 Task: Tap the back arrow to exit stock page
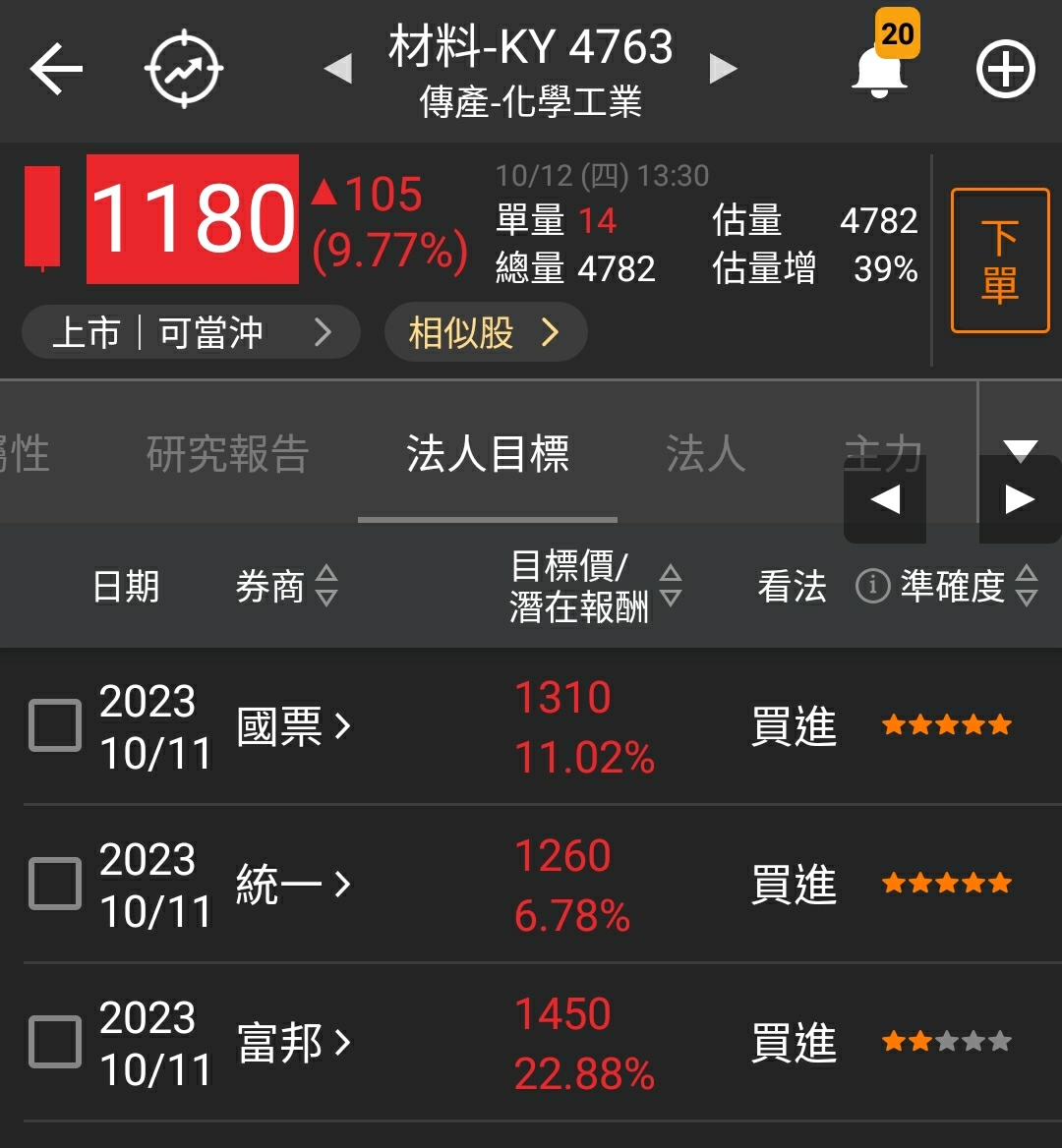(56, 69)
